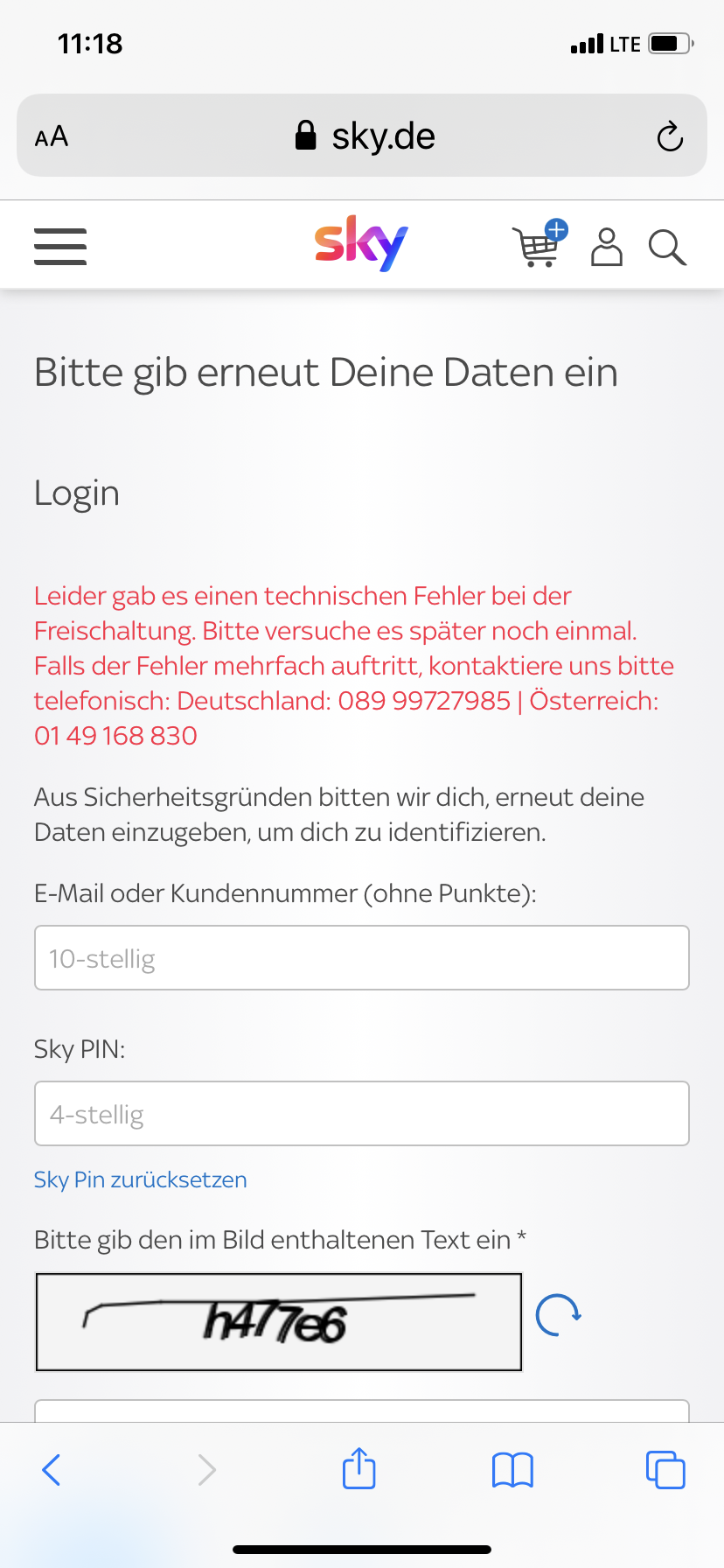Open the site search magnifier
Viewport: 724px width, 1568px height.
pos(667,247)
